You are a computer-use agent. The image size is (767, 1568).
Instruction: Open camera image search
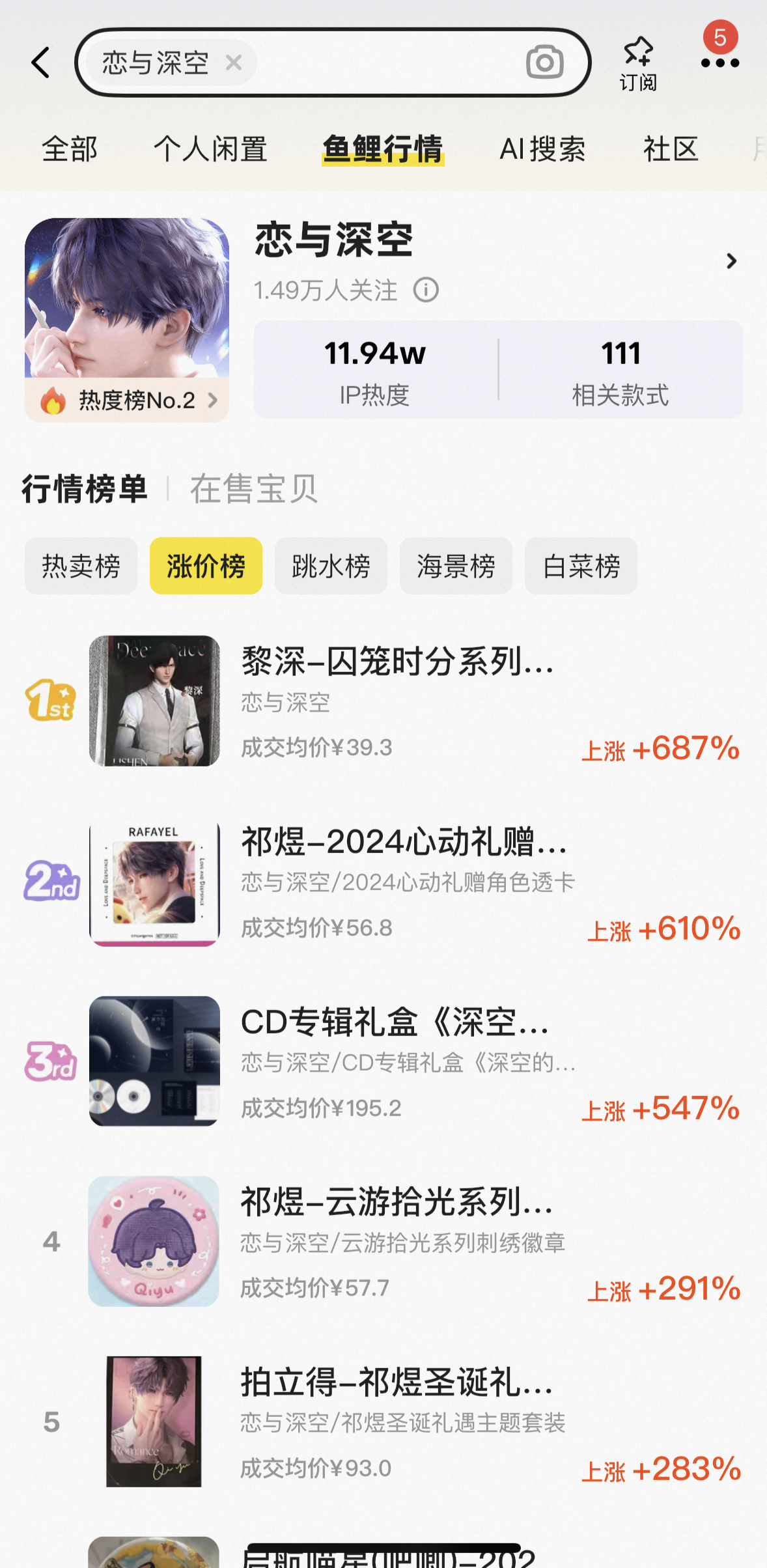(544, 63)
